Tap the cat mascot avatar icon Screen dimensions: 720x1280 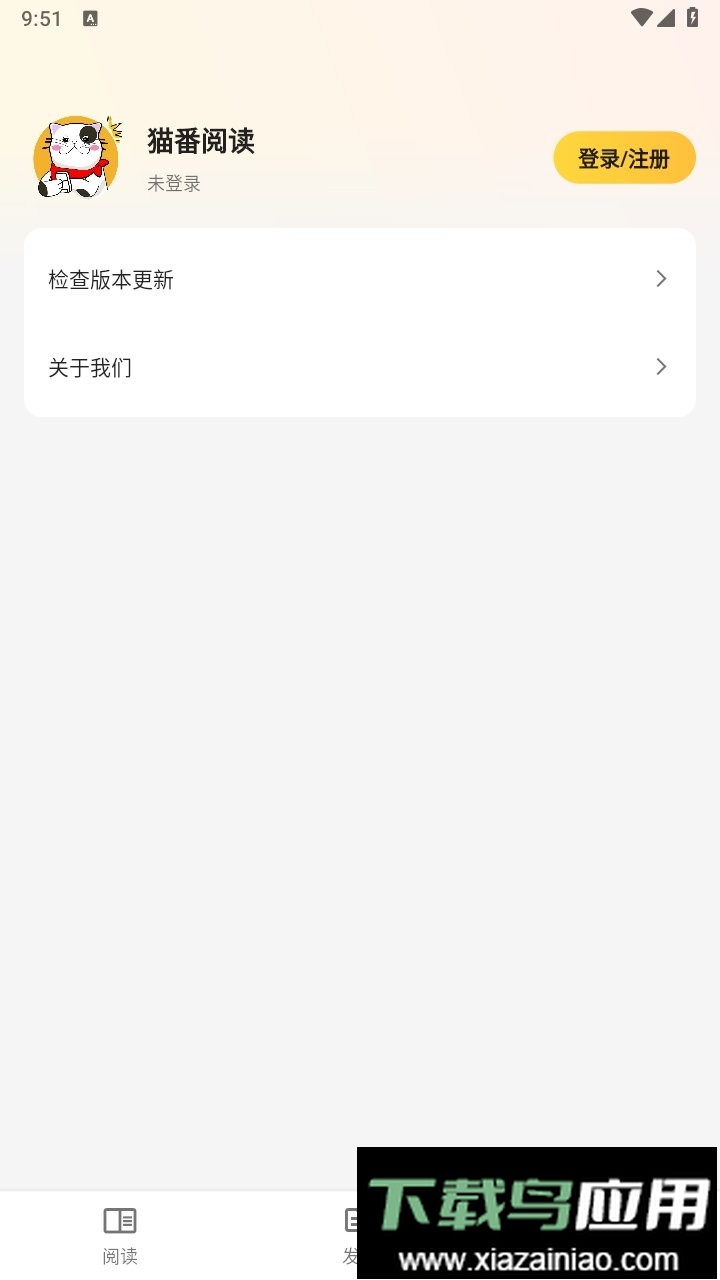coord(77,157)
